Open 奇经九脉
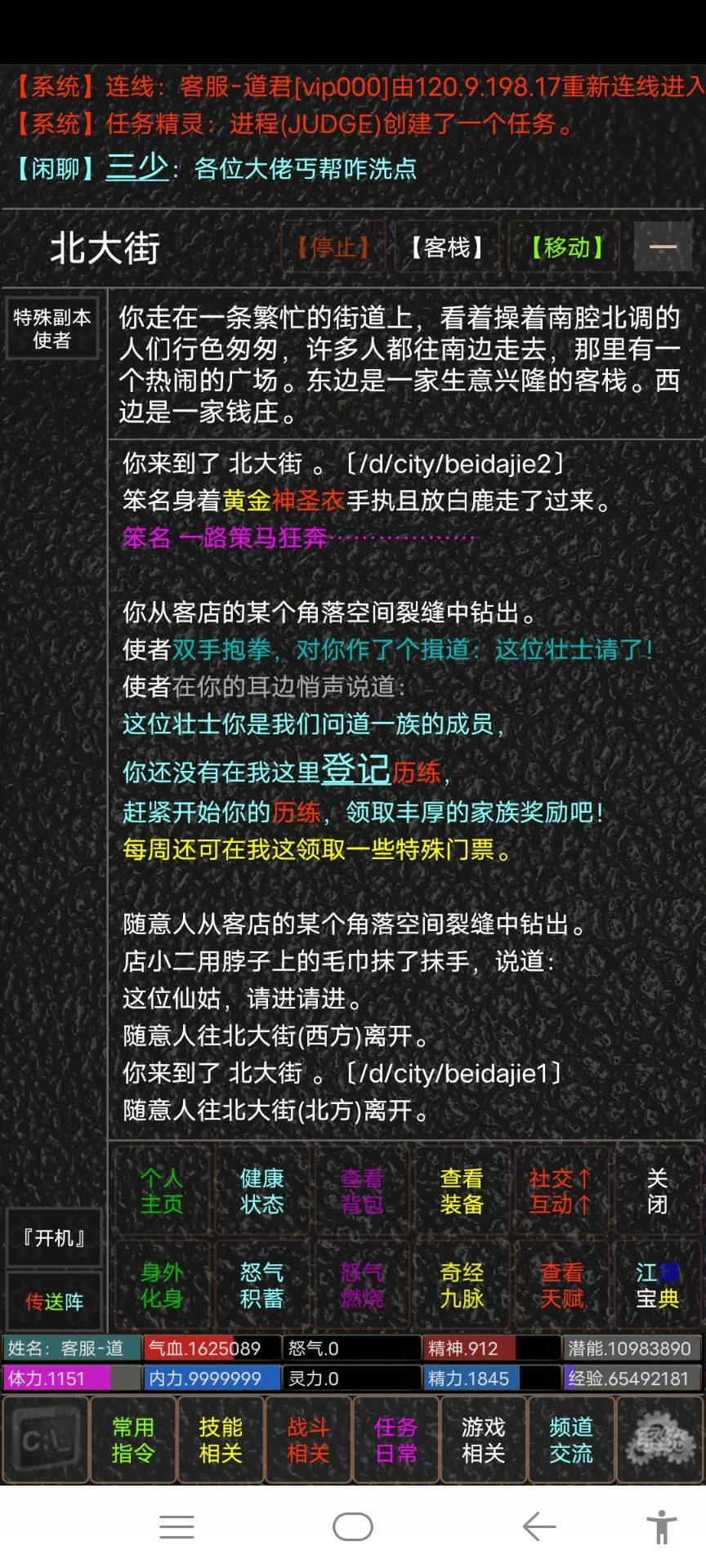The image size is (706, 1568). point(462,1285)
